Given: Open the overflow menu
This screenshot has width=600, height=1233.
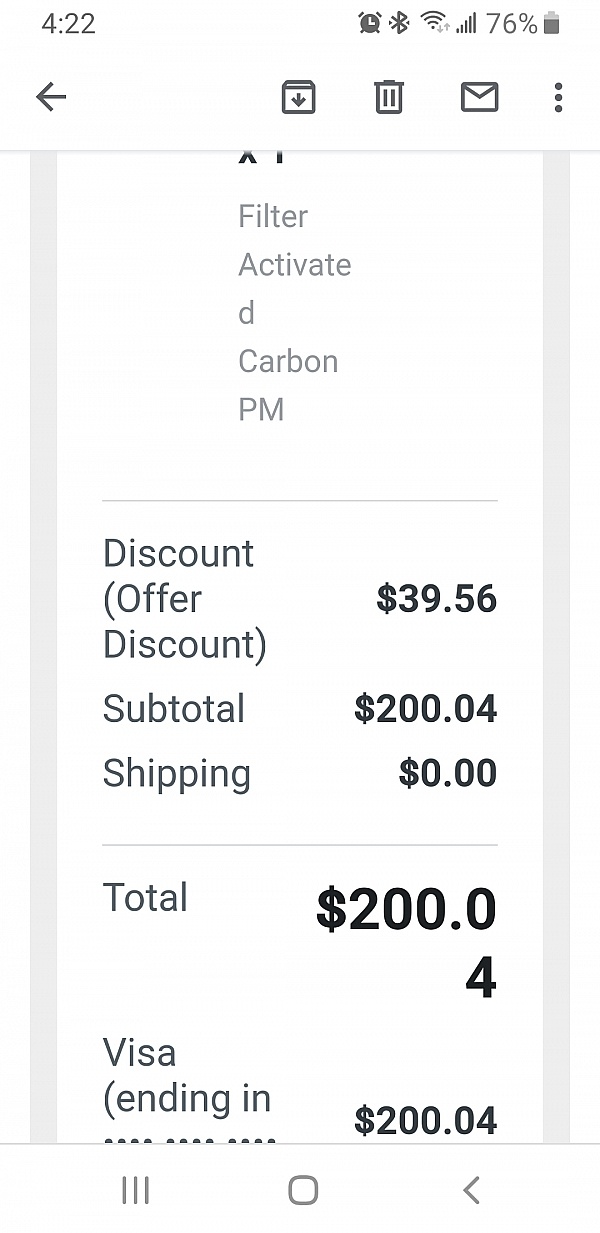Looking at the screenshot, I should (558, 97).
